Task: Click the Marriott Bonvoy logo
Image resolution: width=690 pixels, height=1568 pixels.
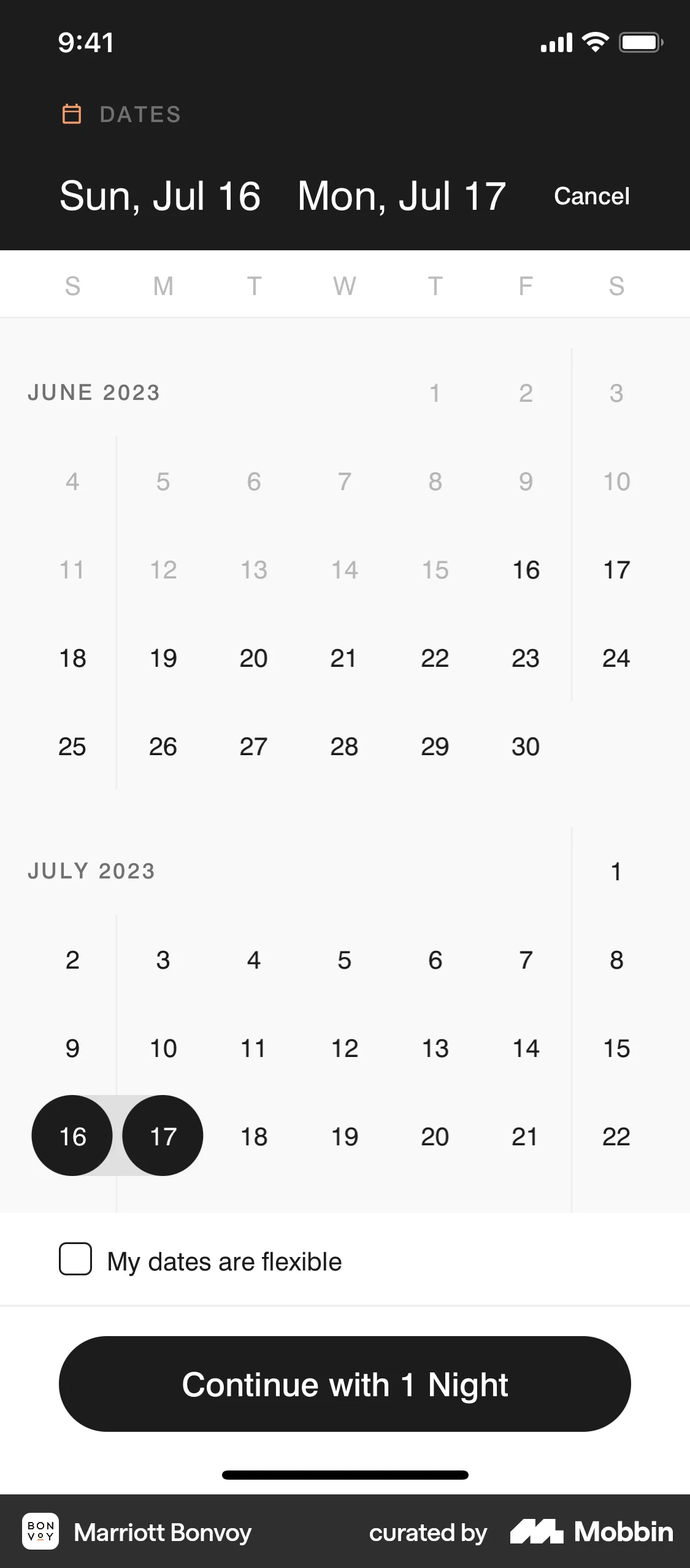Action: pos(40,1532)
